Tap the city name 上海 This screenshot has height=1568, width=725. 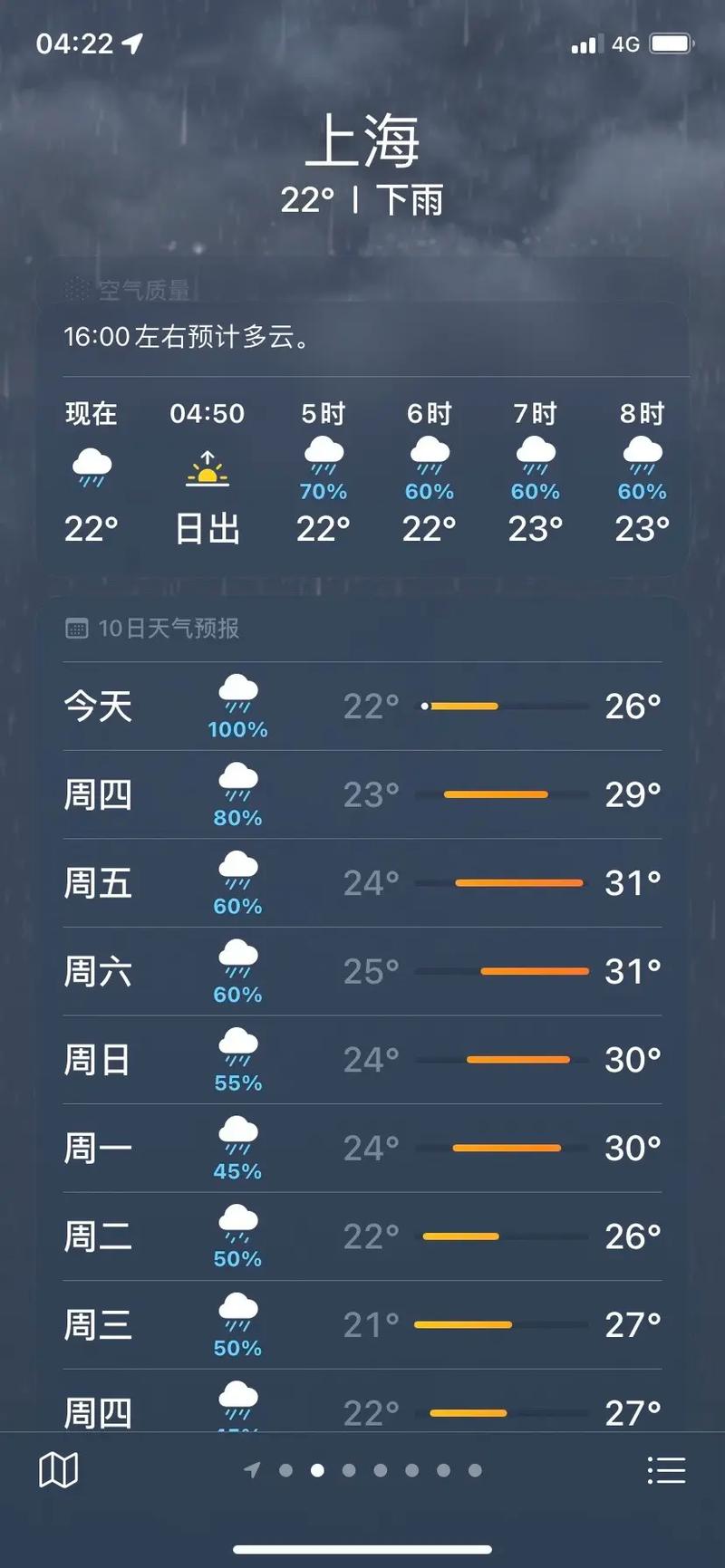[362, 140]
